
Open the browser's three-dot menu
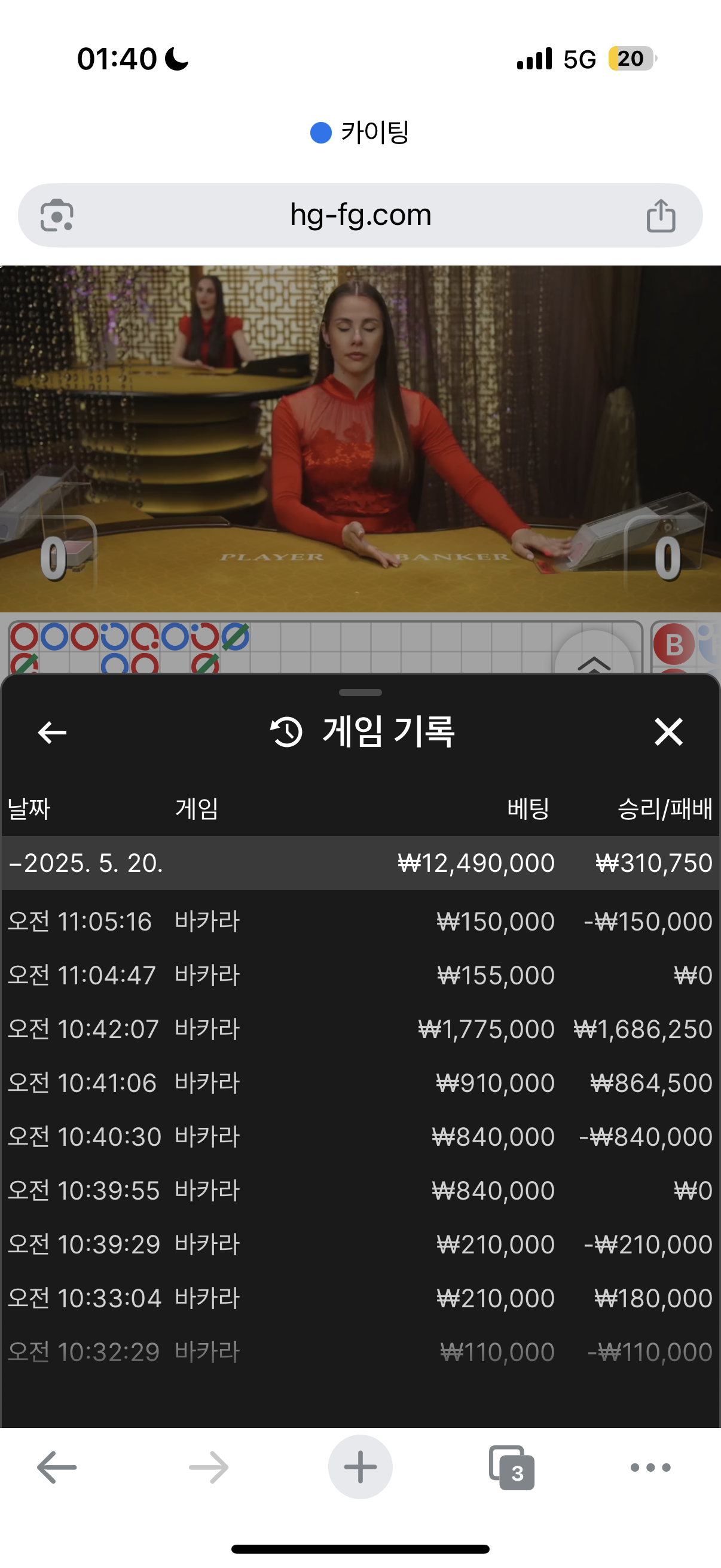pyautogui.click(x=650, y=1468)
